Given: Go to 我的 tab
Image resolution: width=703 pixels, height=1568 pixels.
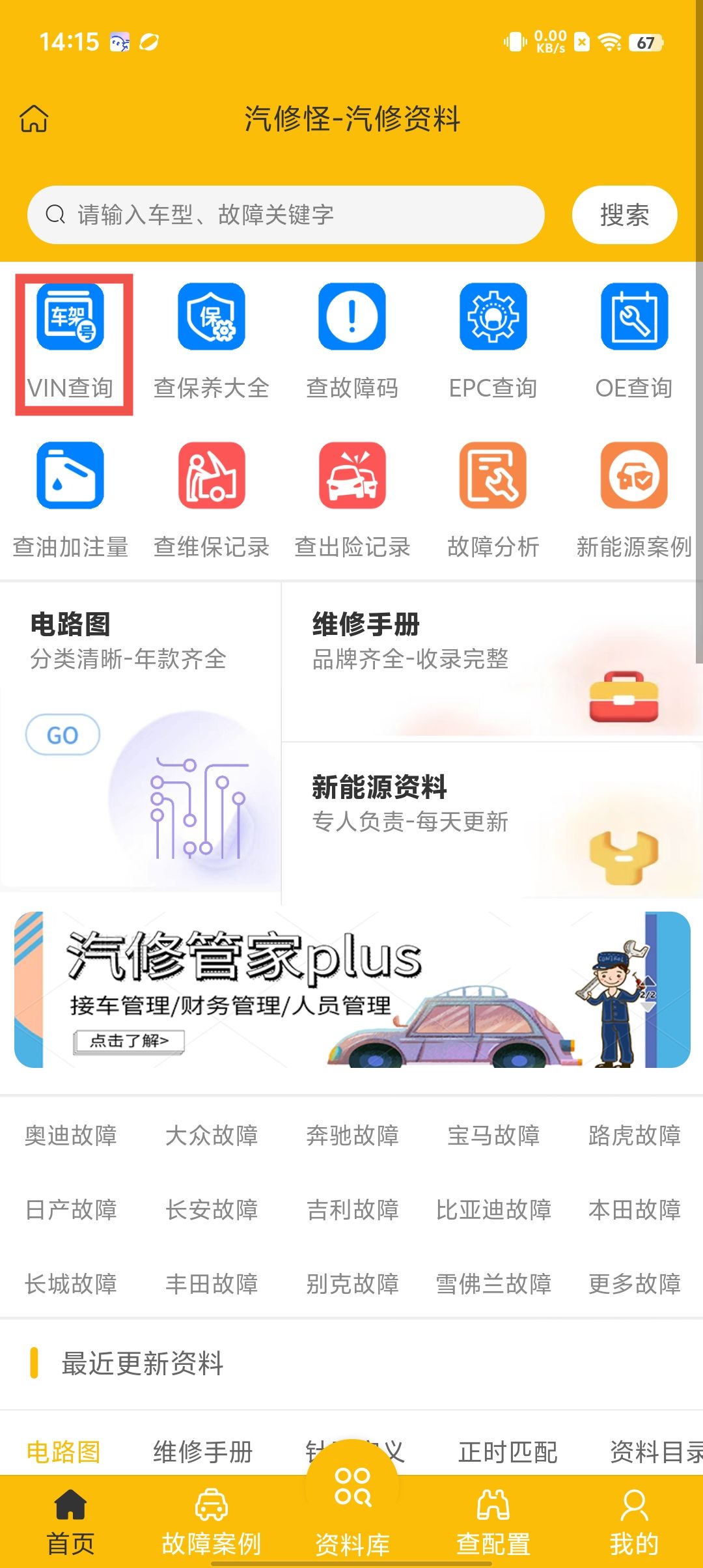Looking at the screenshot, I should 634,1522.
